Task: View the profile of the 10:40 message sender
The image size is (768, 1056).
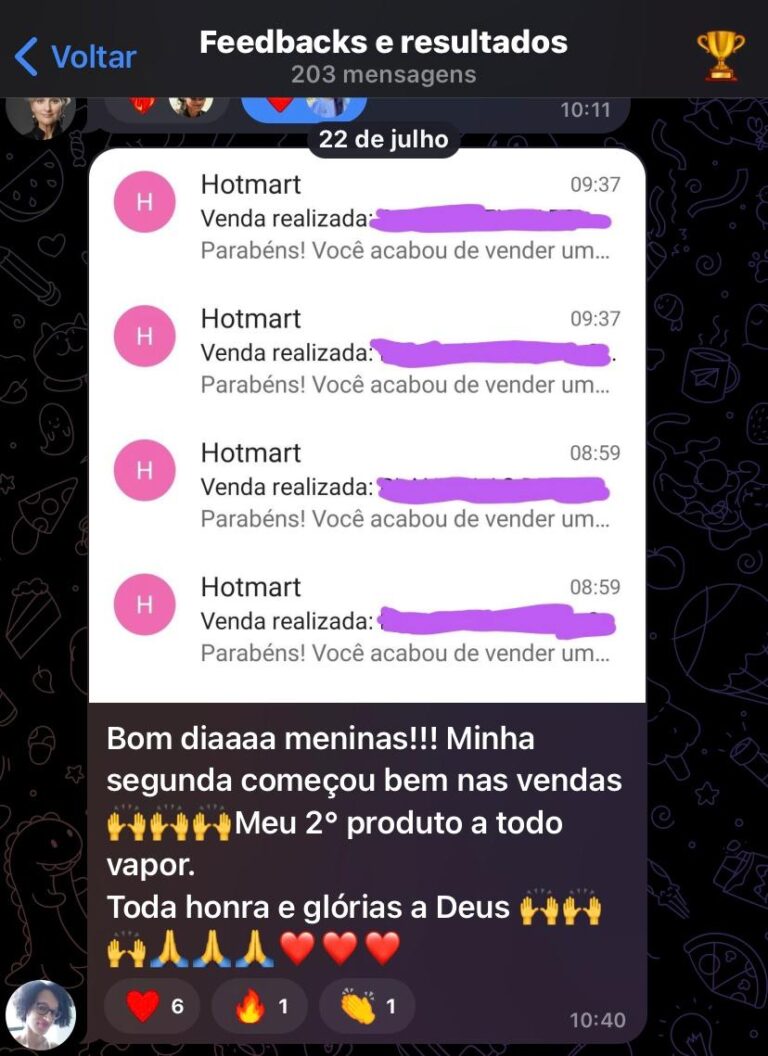Action: point(40,1014)
